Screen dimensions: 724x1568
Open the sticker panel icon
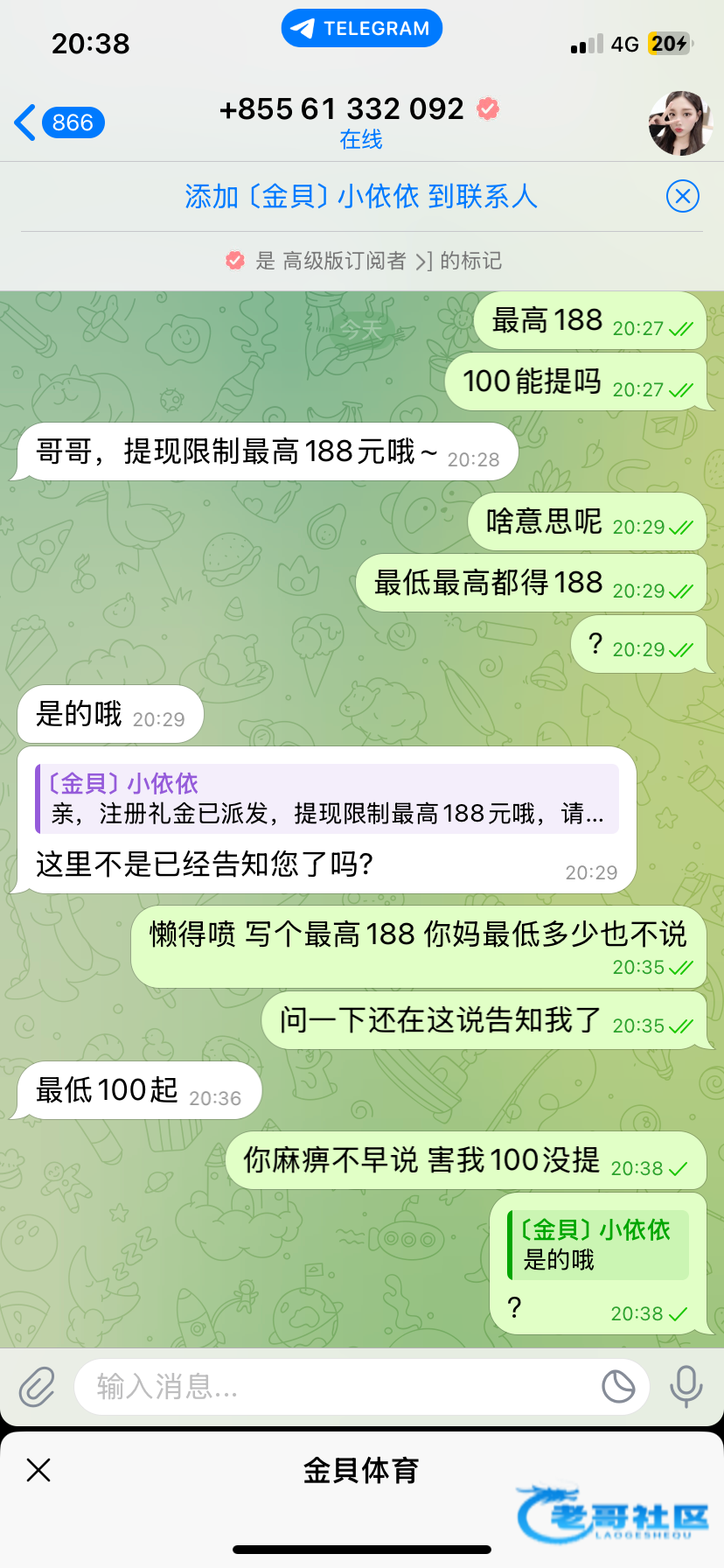(x=618, y=1386)
